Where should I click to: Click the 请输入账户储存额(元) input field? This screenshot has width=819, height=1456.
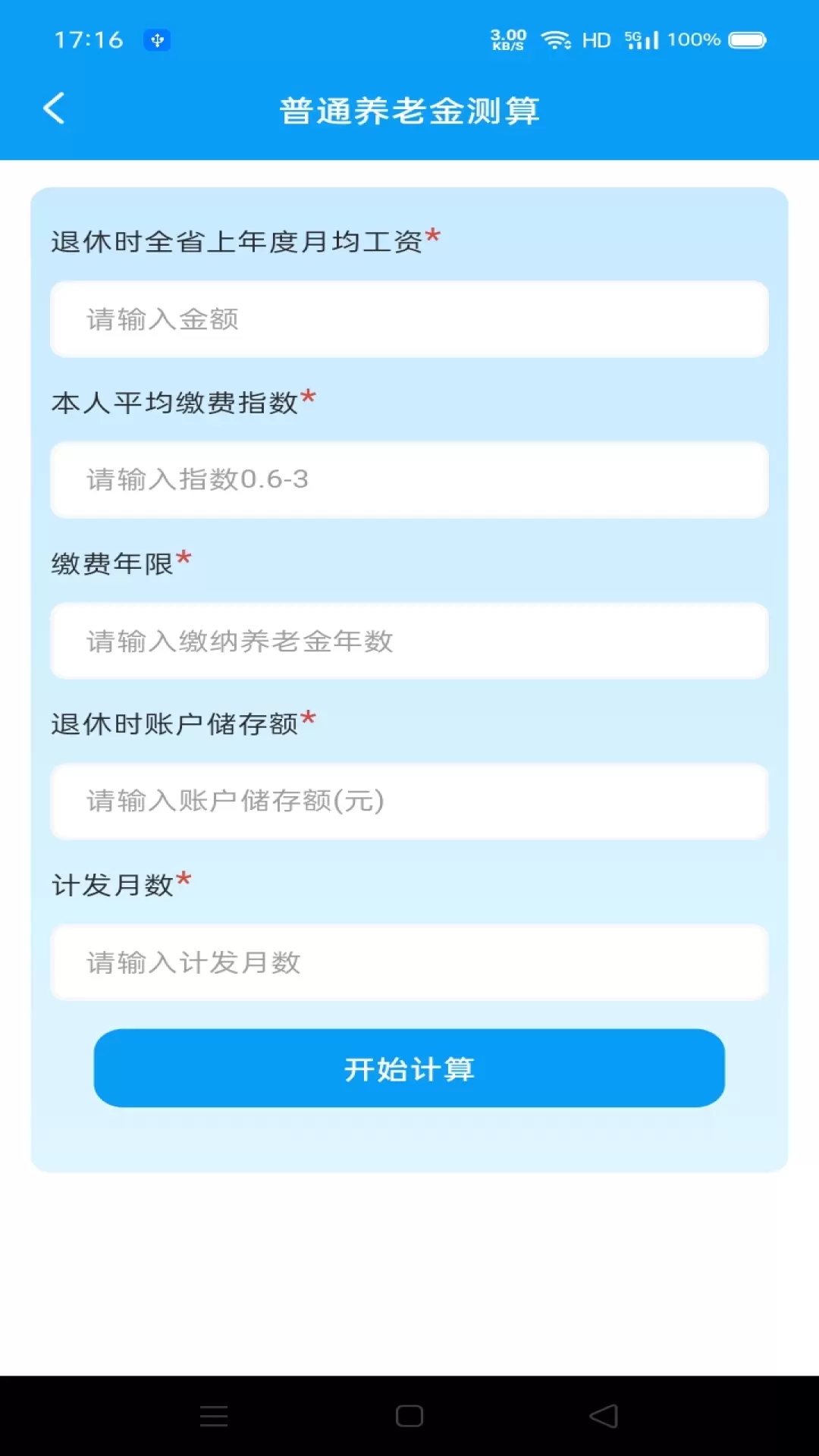[409, 802]
